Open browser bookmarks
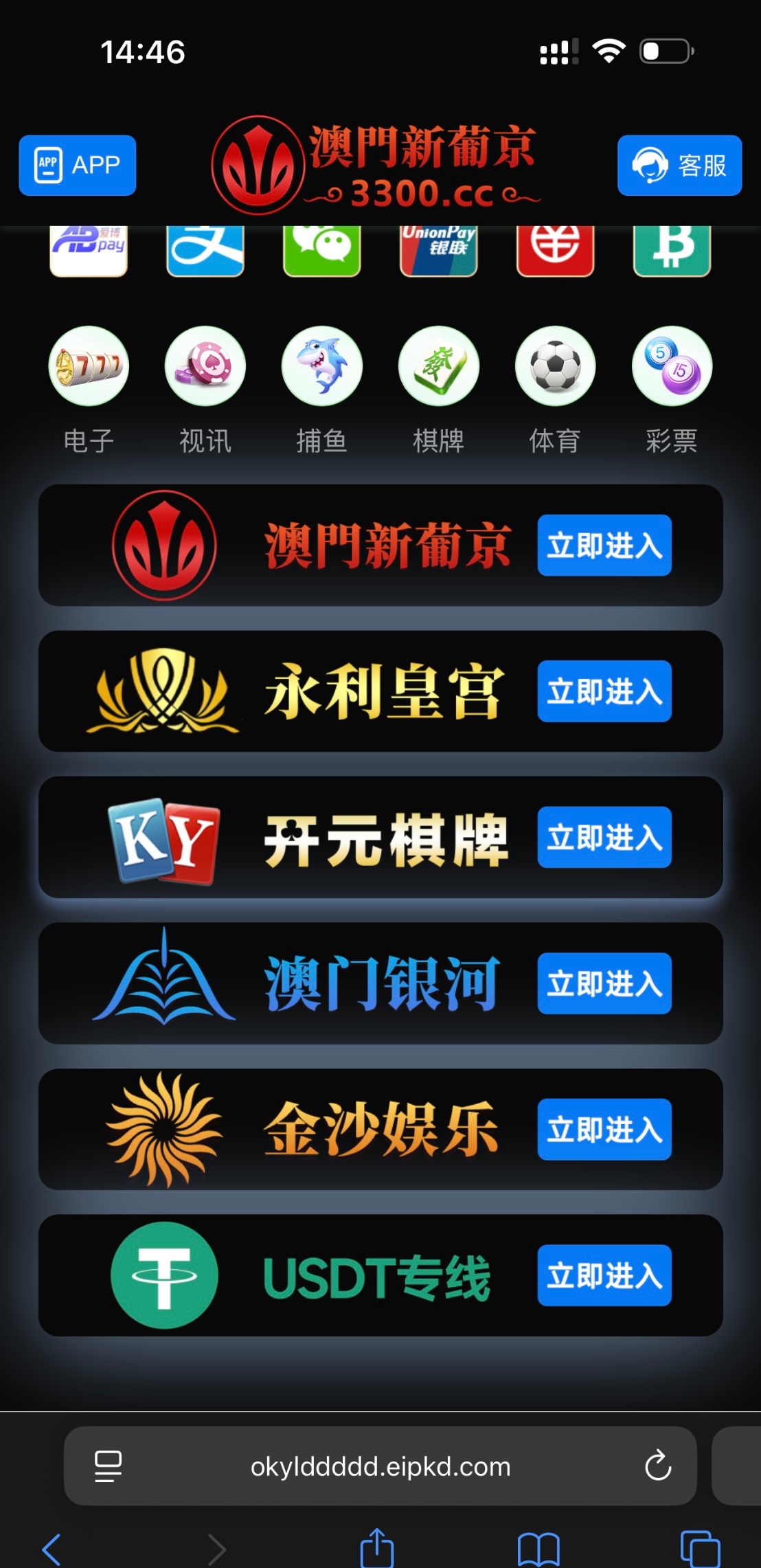This screenshot has height=1568, width=761. point(538,1549)
